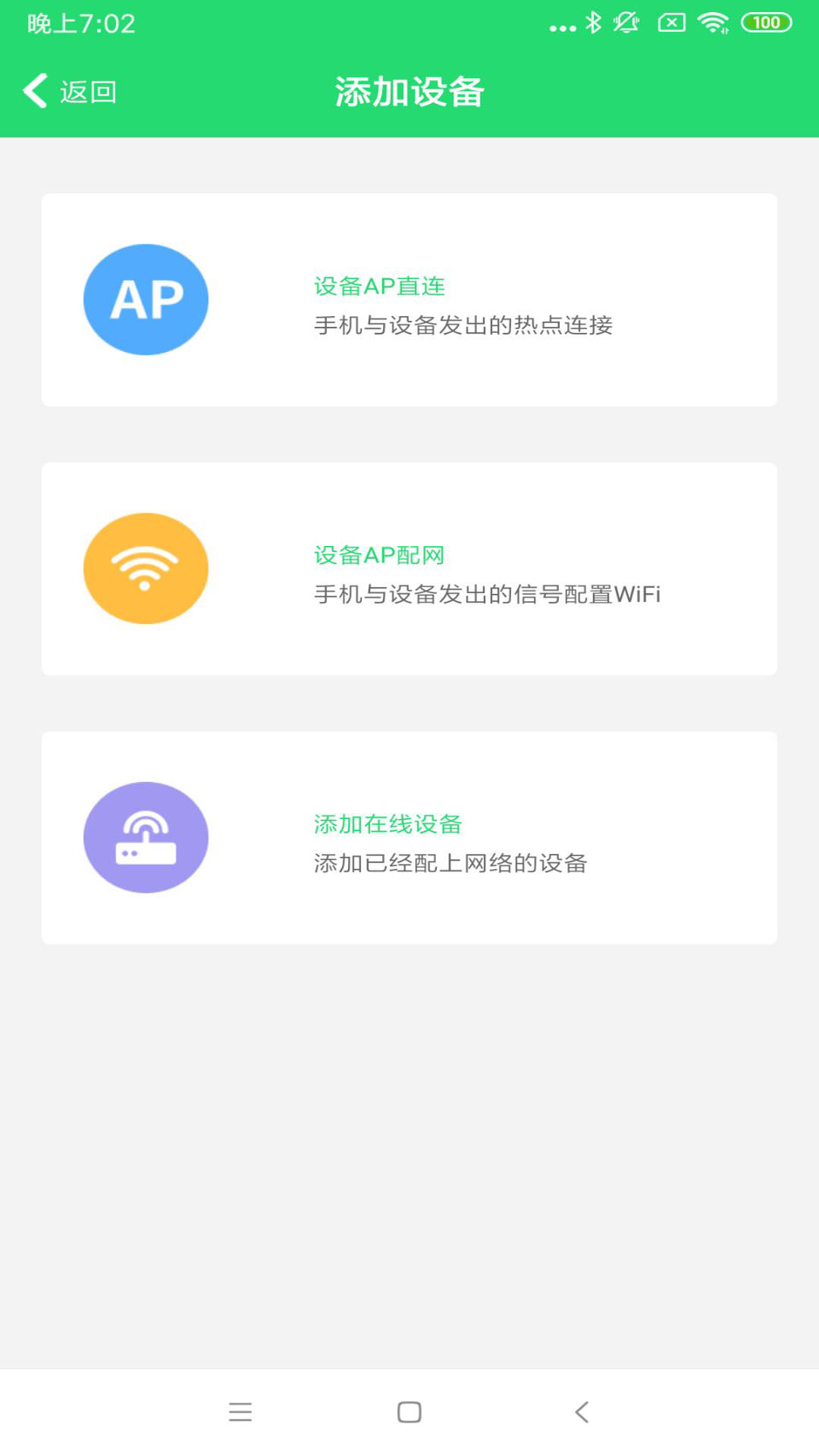Tap the 返回 text label
Image resolution: width=819 pixels, height=1456 pixels.
click(x=87, y=91)
